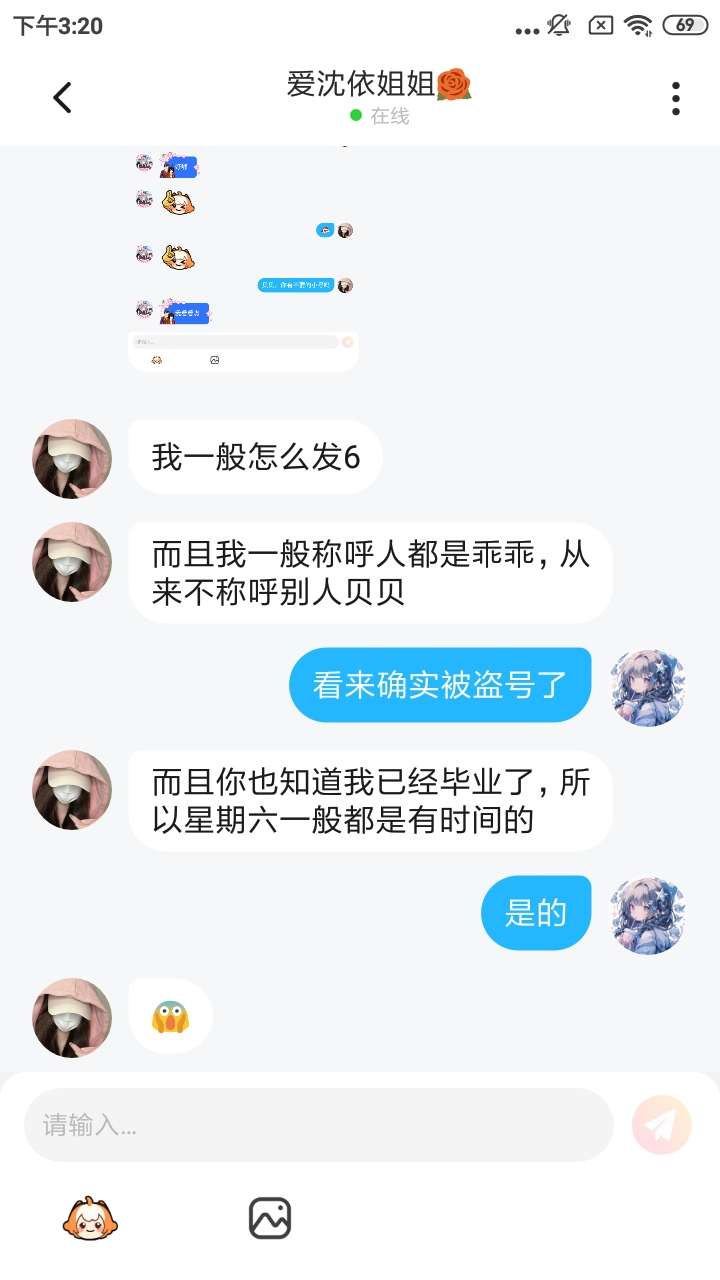View the avatar beside 我一般怎么发6
Image resolution: width=720 pixels, height=1280 pixels.
click(x=72, y=459)
